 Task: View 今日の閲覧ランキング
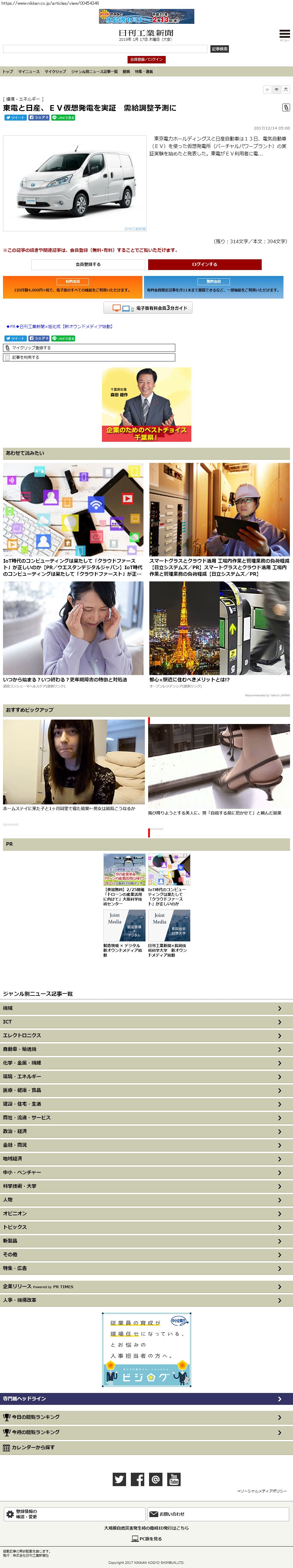tap(146, 1417)
